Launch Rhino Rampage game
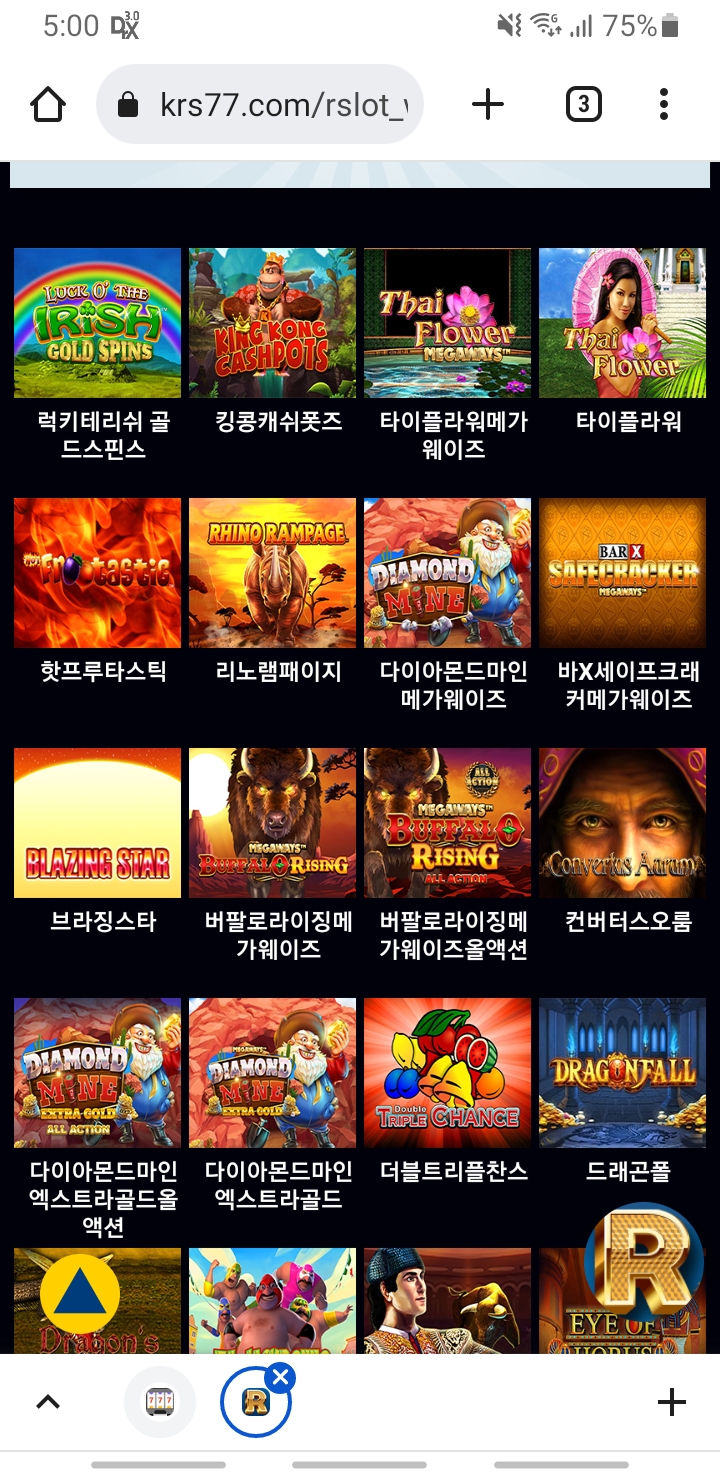 pos(272,573)
